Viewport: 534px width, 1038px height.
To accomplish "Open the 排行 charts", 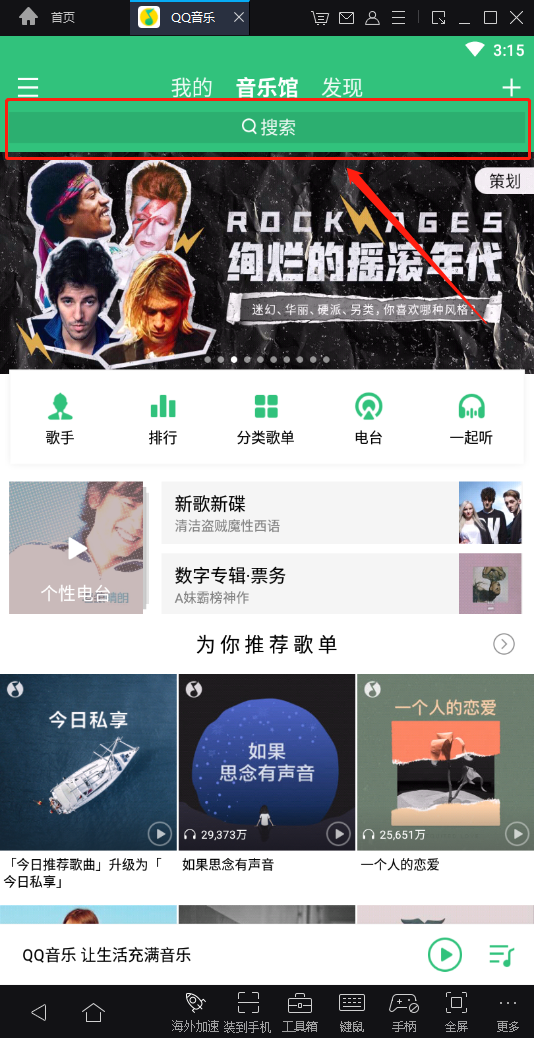I will 163,419.
